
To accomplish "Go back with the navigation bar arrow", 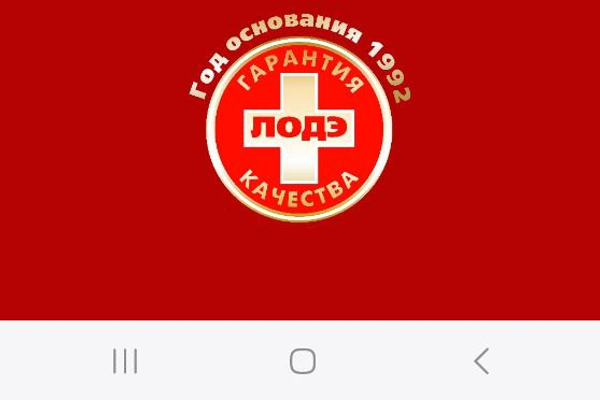I will [x=482, y=361].
